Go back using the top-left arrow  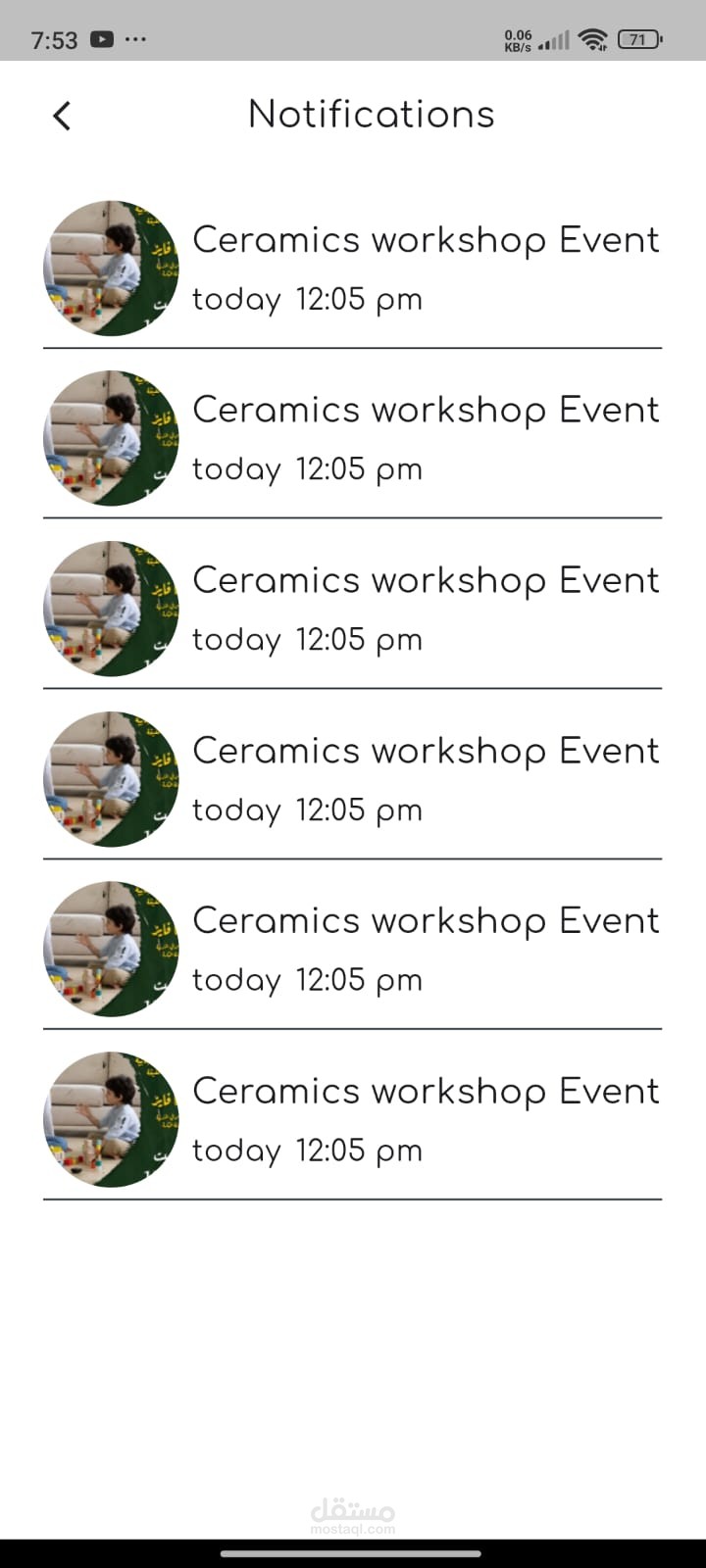pos(62,116)
